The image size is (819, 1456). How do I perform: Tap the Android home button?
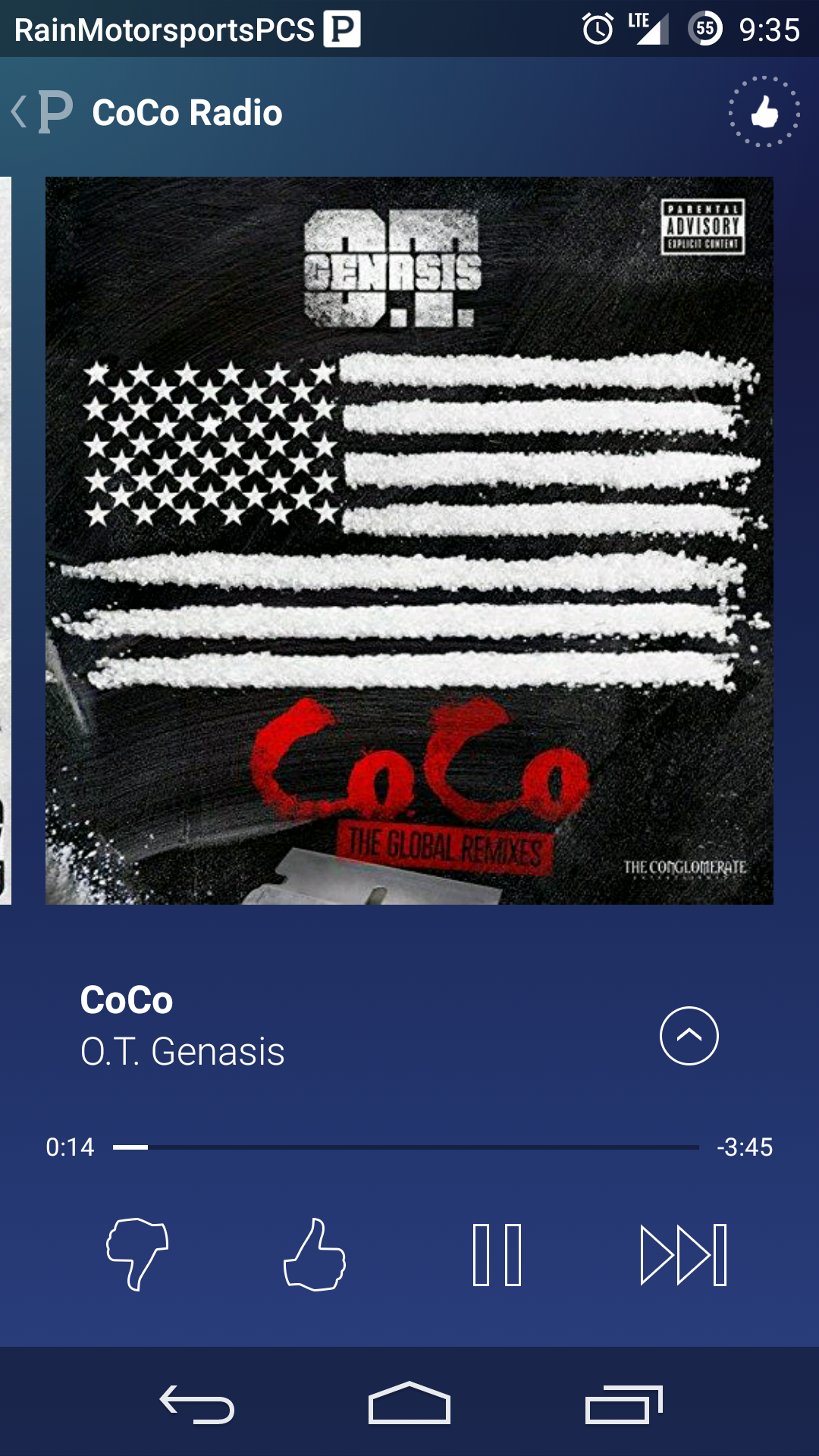(x=409, y=1403)
